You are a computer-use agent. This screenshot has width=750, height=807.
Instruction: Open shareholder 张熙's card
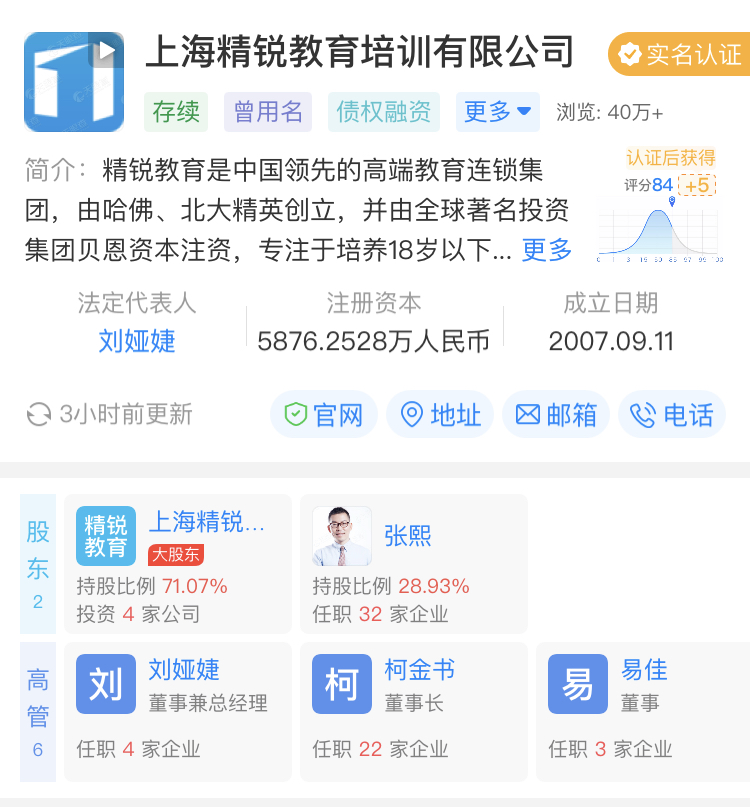tap(413, 563)
